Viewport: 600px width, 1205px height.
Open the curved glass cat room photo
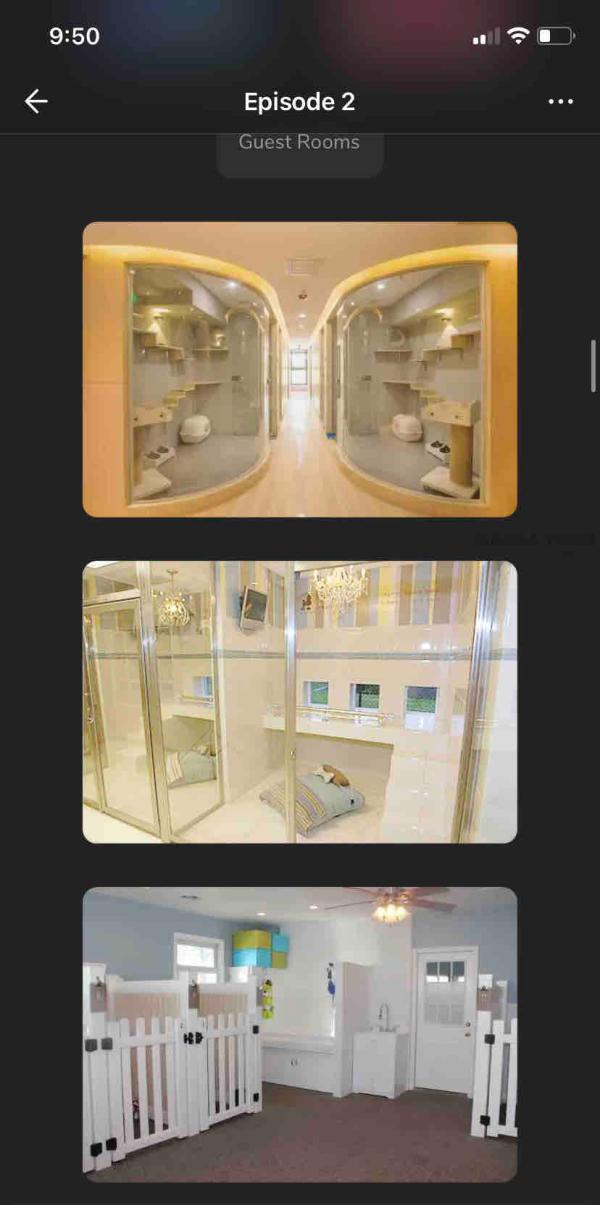tap(299, 369)
